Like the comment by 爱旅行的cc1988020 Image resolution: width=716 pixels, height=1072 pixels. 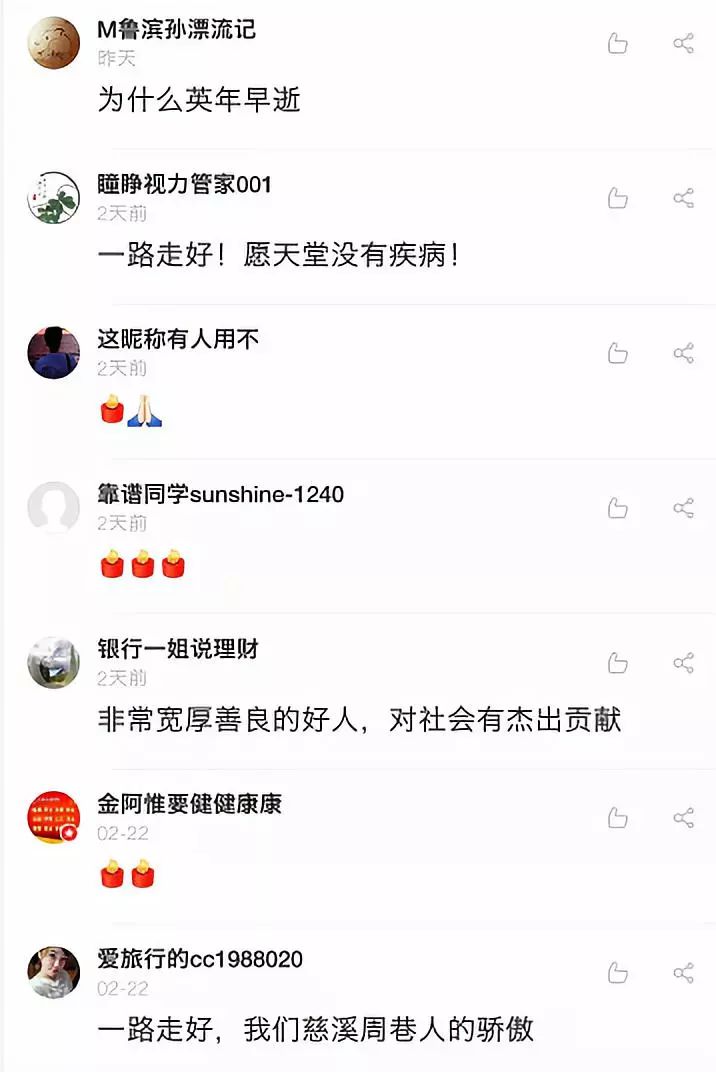point(618,972)
